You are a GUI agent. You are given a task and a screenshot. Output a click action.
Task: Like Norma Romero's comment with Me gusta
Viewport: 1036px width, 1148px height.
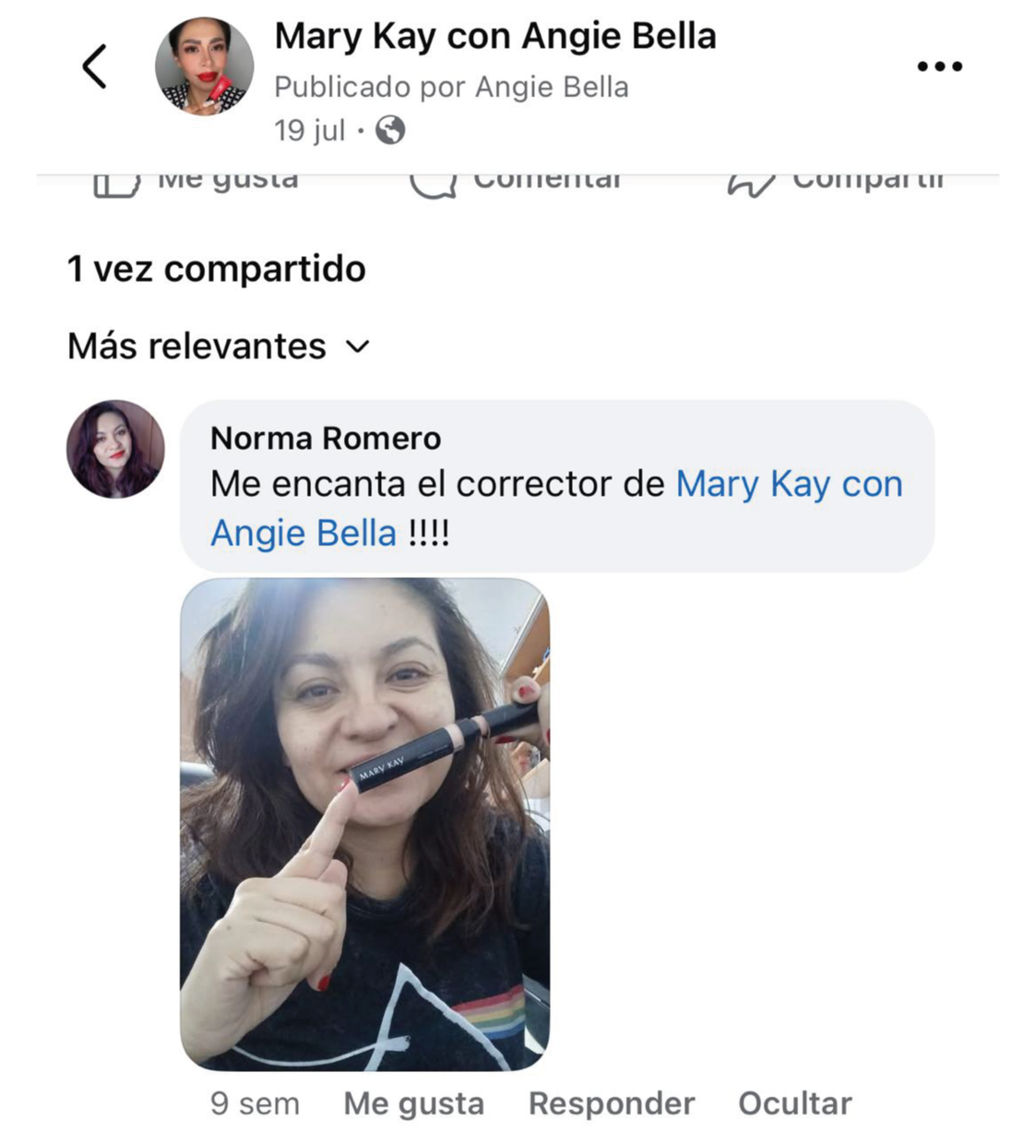pyautogui.click(x=414, y=1104)
